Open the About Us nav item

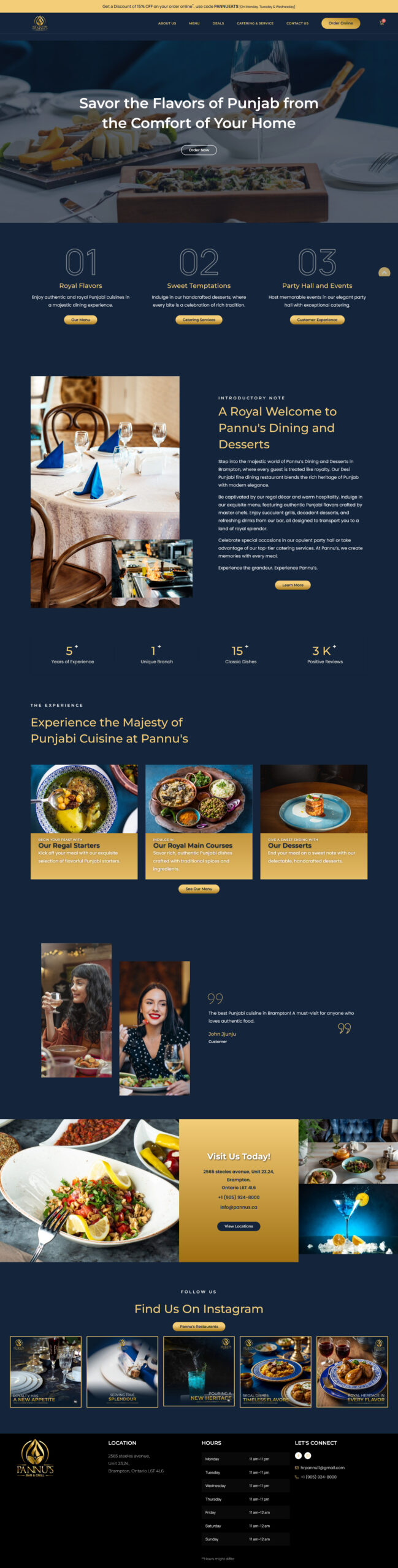pyautogui.click(x=167, y=23)
